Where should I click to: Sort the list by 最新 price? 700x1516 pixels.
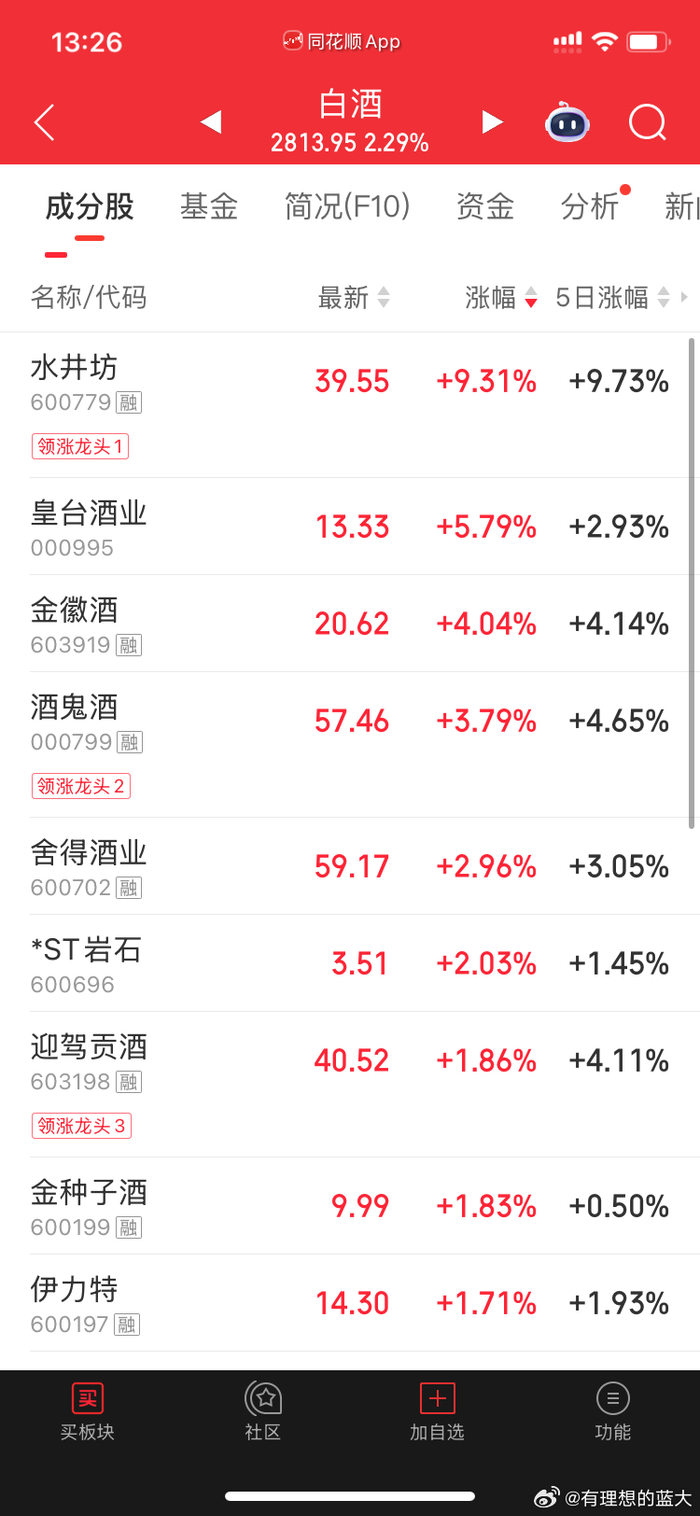(x=353, y=297)
